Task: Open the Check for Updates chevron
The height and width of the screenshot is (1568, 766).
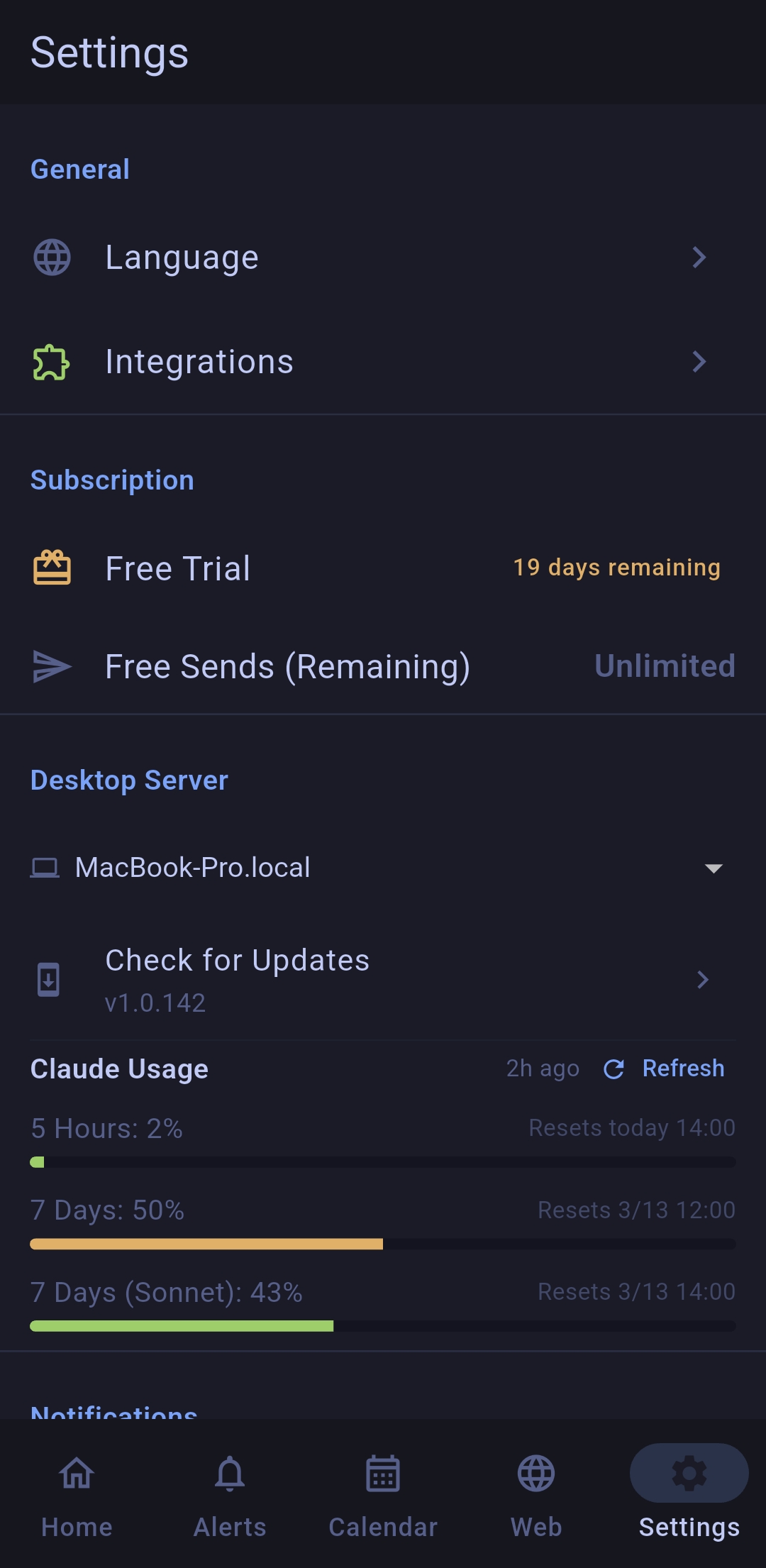Action: click(702, 980)
